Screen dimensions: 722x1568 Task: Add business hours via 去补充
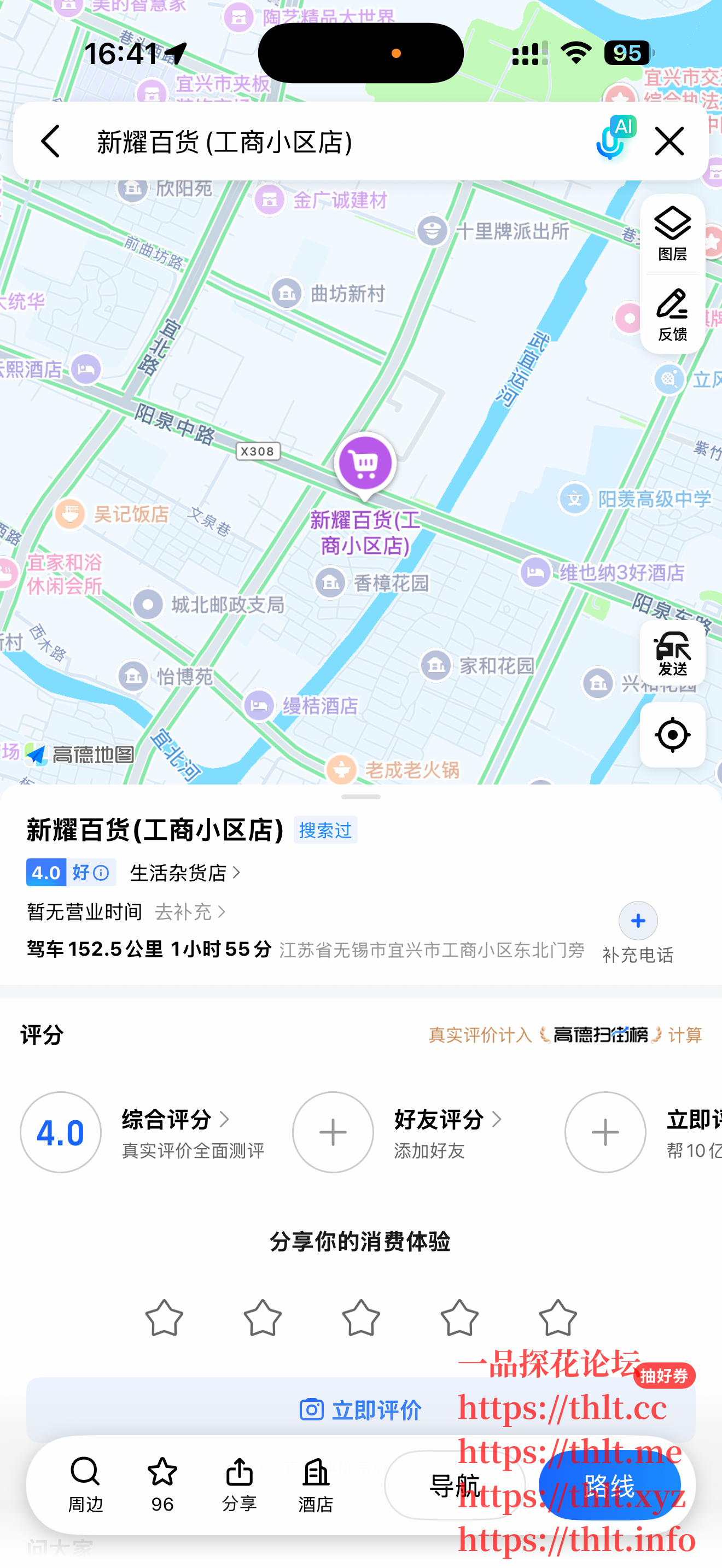coord(190,912)
